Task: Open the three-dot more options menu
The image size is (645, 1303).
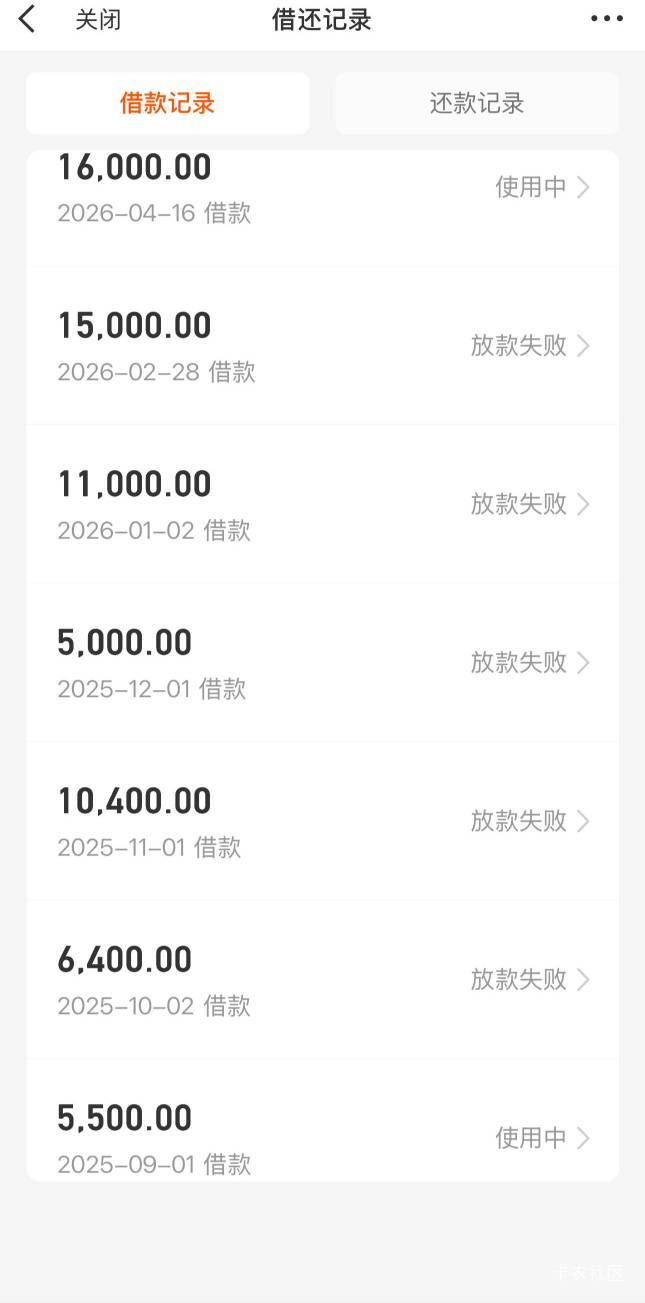Action: pos(606,19)
